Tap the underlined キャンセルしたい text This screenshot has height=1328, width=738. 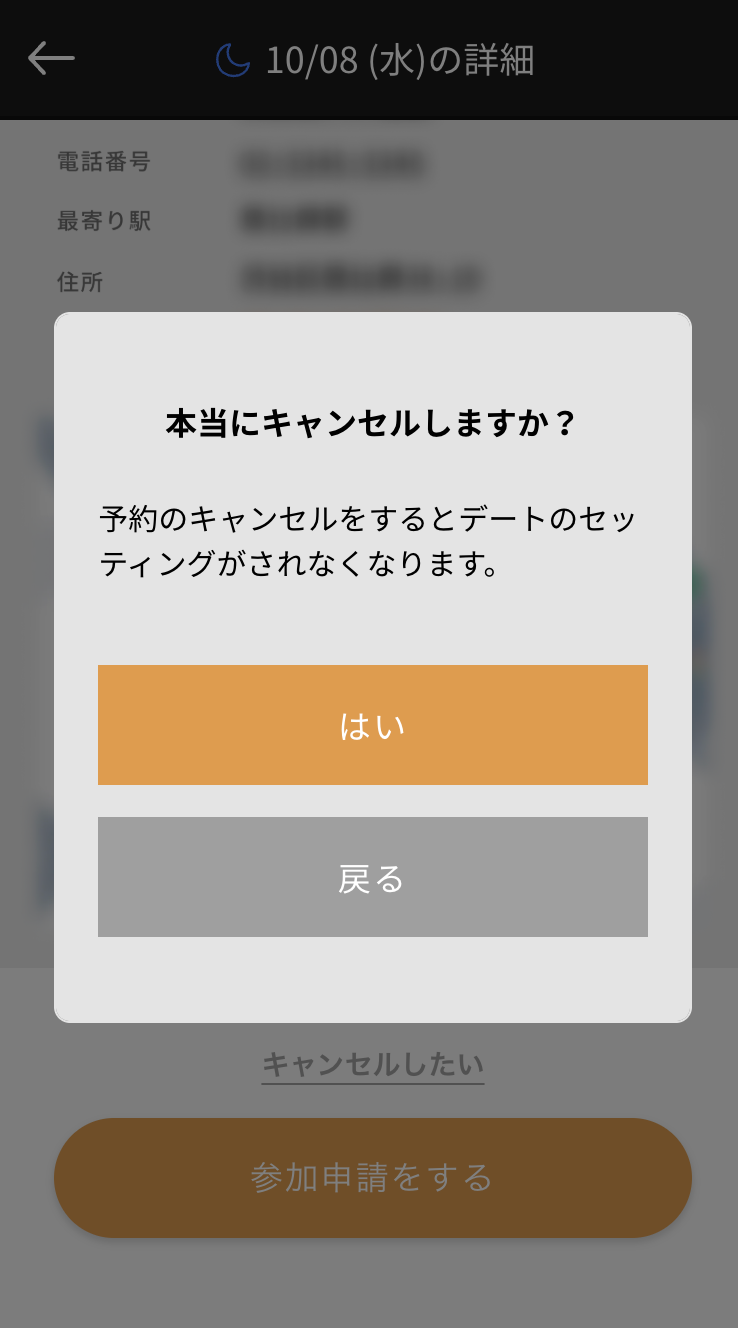tap(371, 1065)
